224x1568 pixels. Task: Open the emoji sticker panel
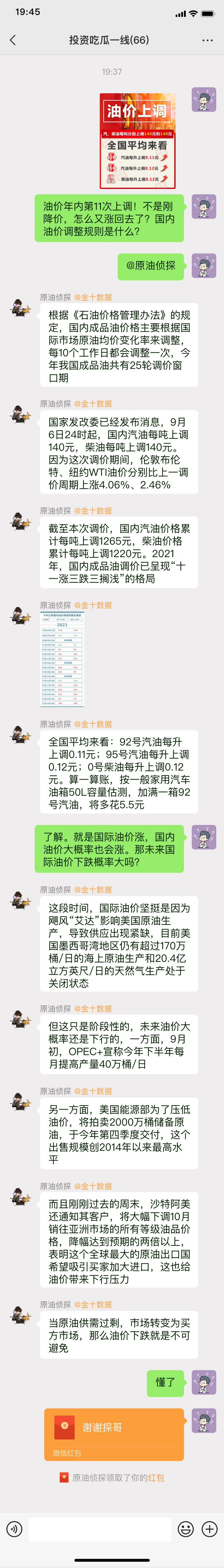click(186, 1529)
